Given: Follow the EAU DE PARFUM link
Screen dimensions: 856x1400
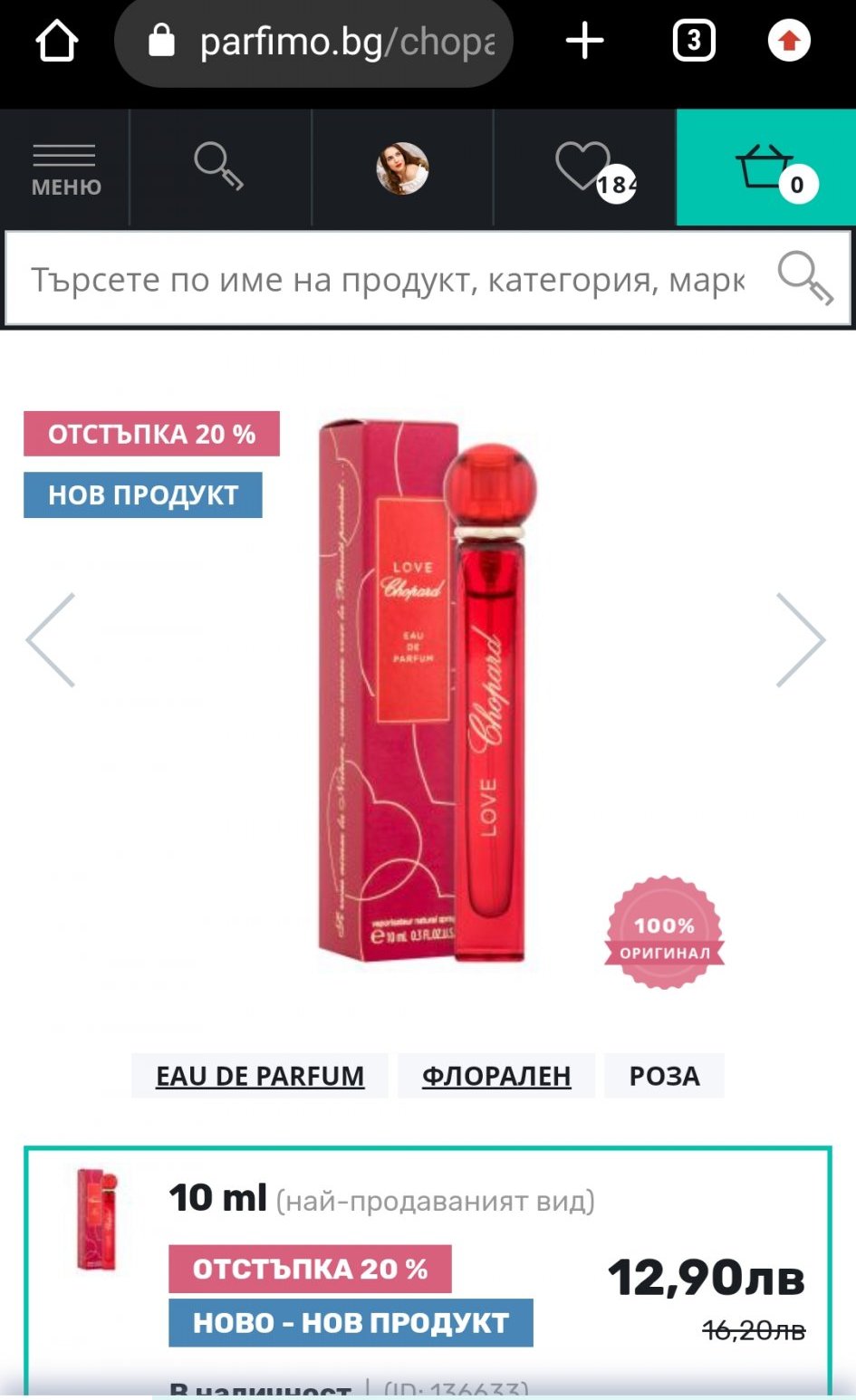Looking at the screenshot, I should (260, 1076).
